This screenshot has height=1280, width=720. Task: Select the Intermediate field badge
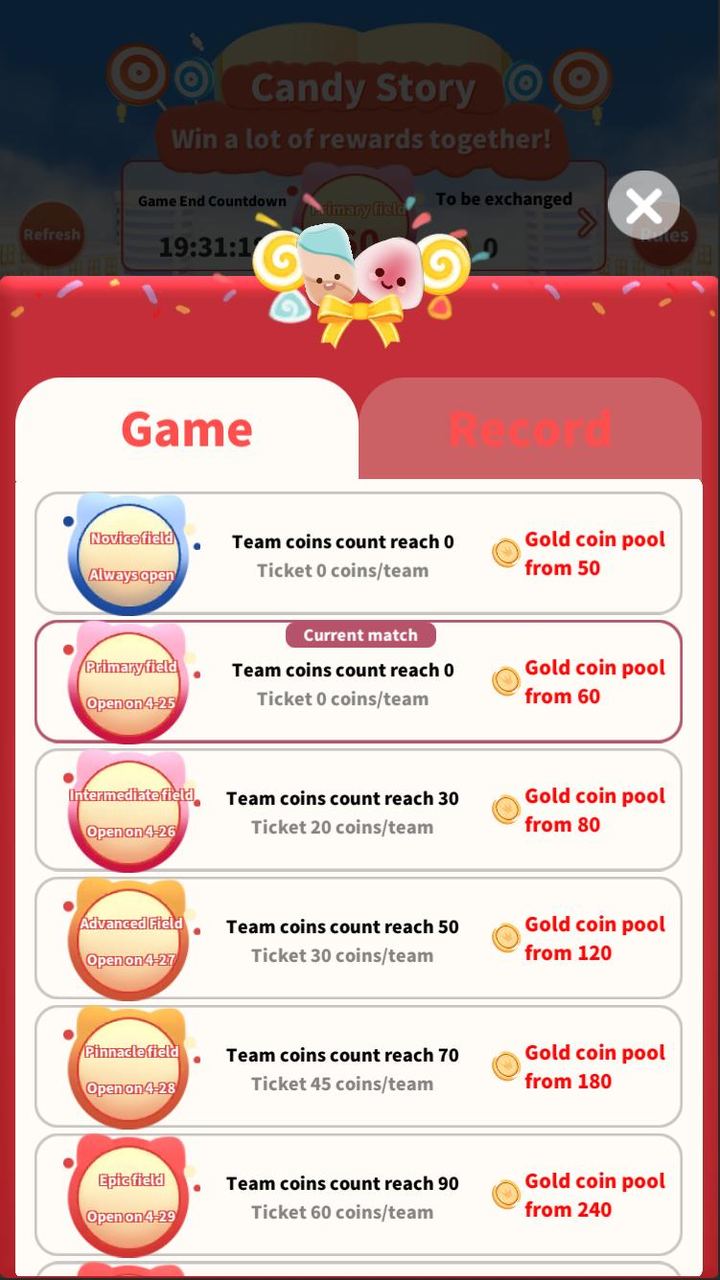coord(128,810)
